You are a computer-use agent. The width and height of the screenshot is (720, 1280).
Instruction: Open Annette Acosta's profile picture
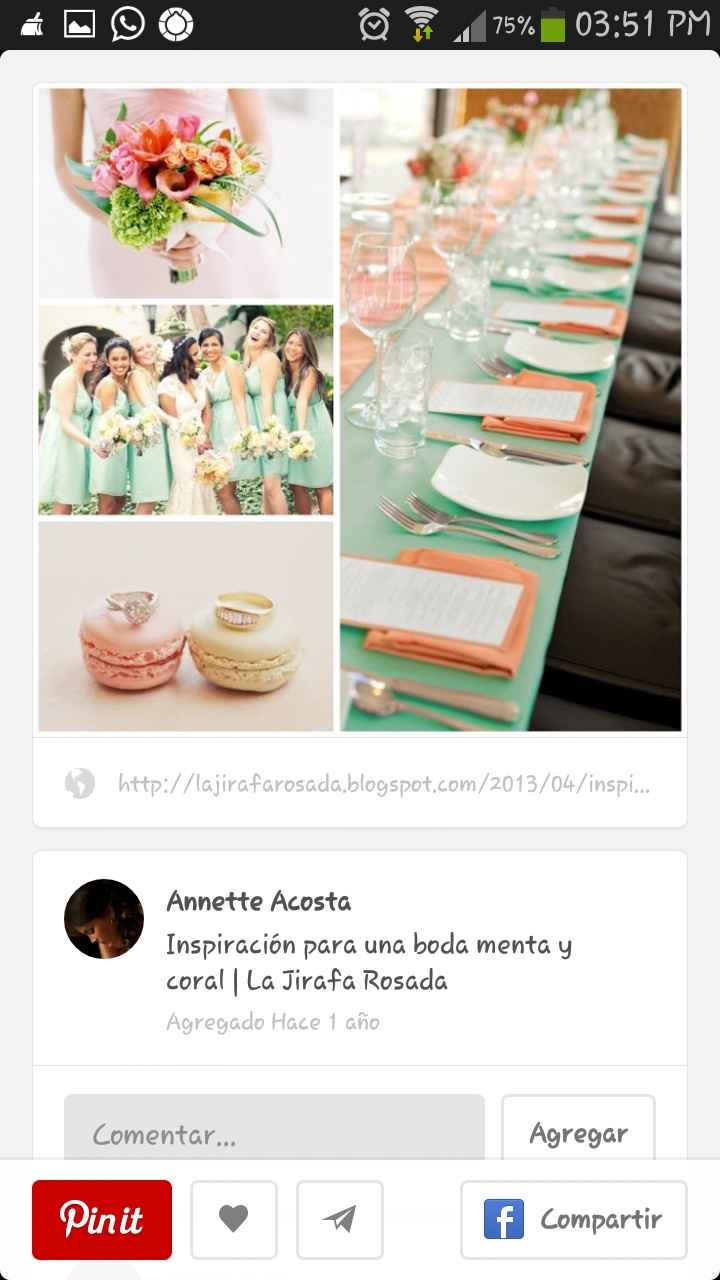coord(104,919)
